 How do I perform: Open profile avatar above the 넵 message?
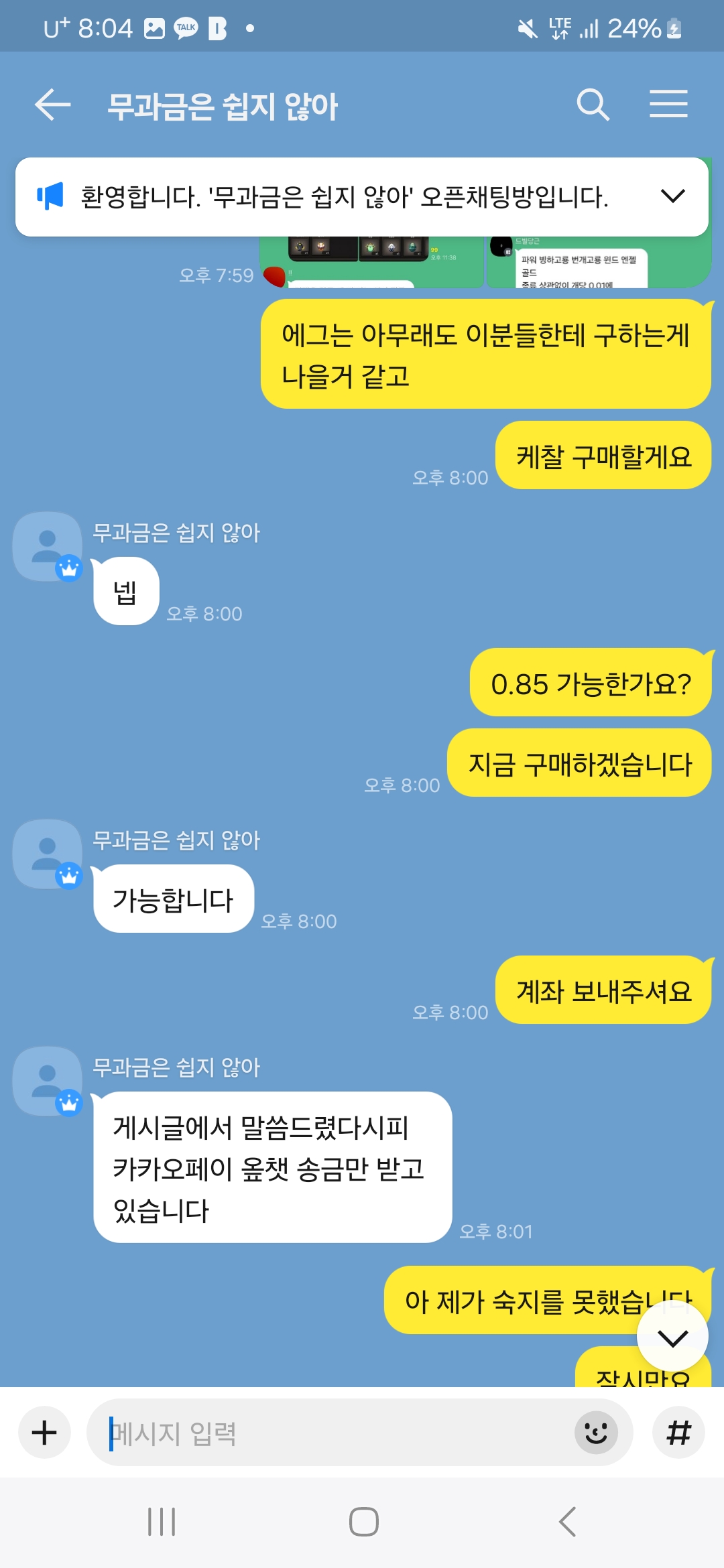(x=47, y=547)
